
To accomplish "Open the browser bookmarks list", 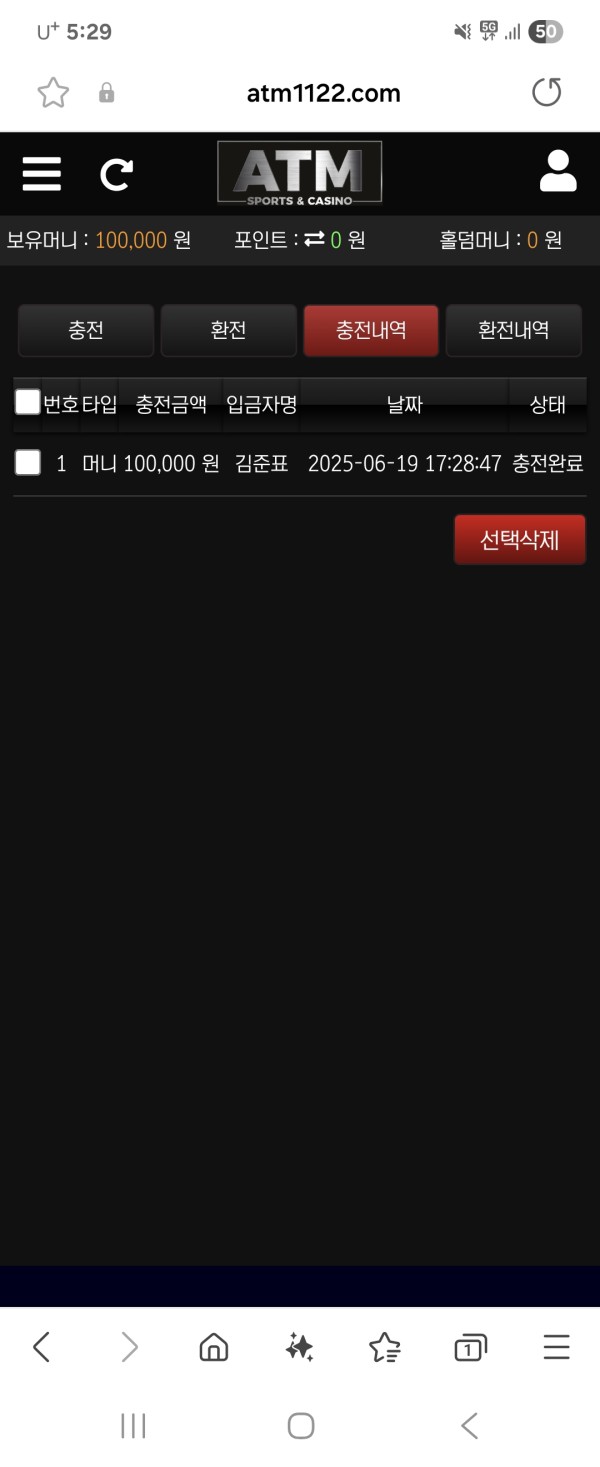I will tap(385, 1348).
